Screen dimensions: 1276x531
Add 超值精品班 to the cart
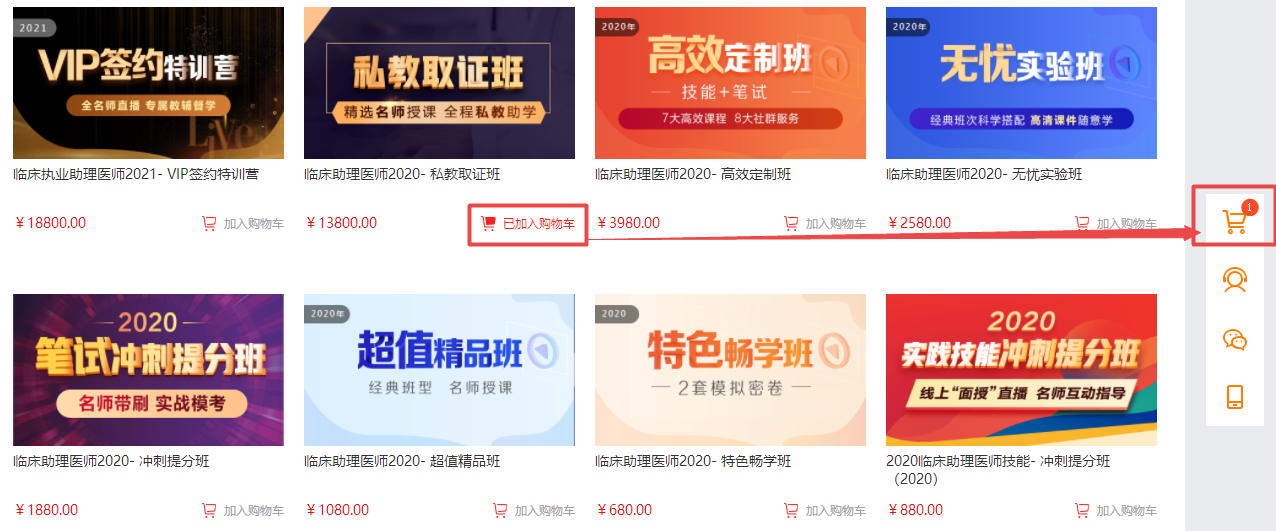coord(534,511)
